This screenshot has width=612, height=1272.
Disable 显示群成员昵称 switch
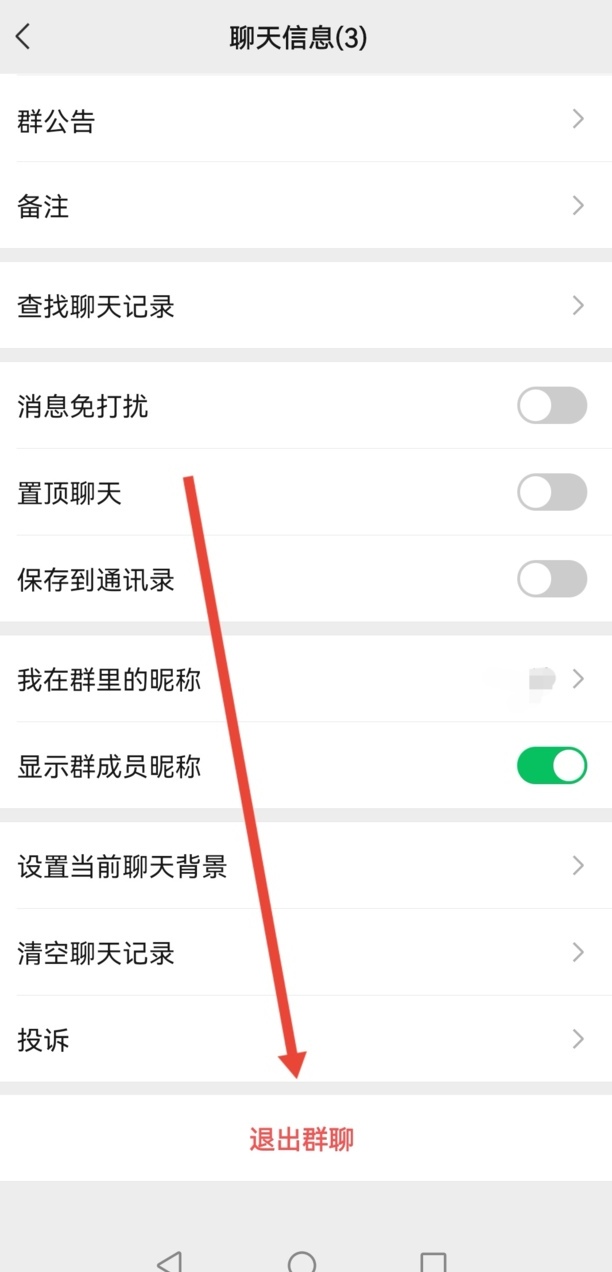pos(551,766)
